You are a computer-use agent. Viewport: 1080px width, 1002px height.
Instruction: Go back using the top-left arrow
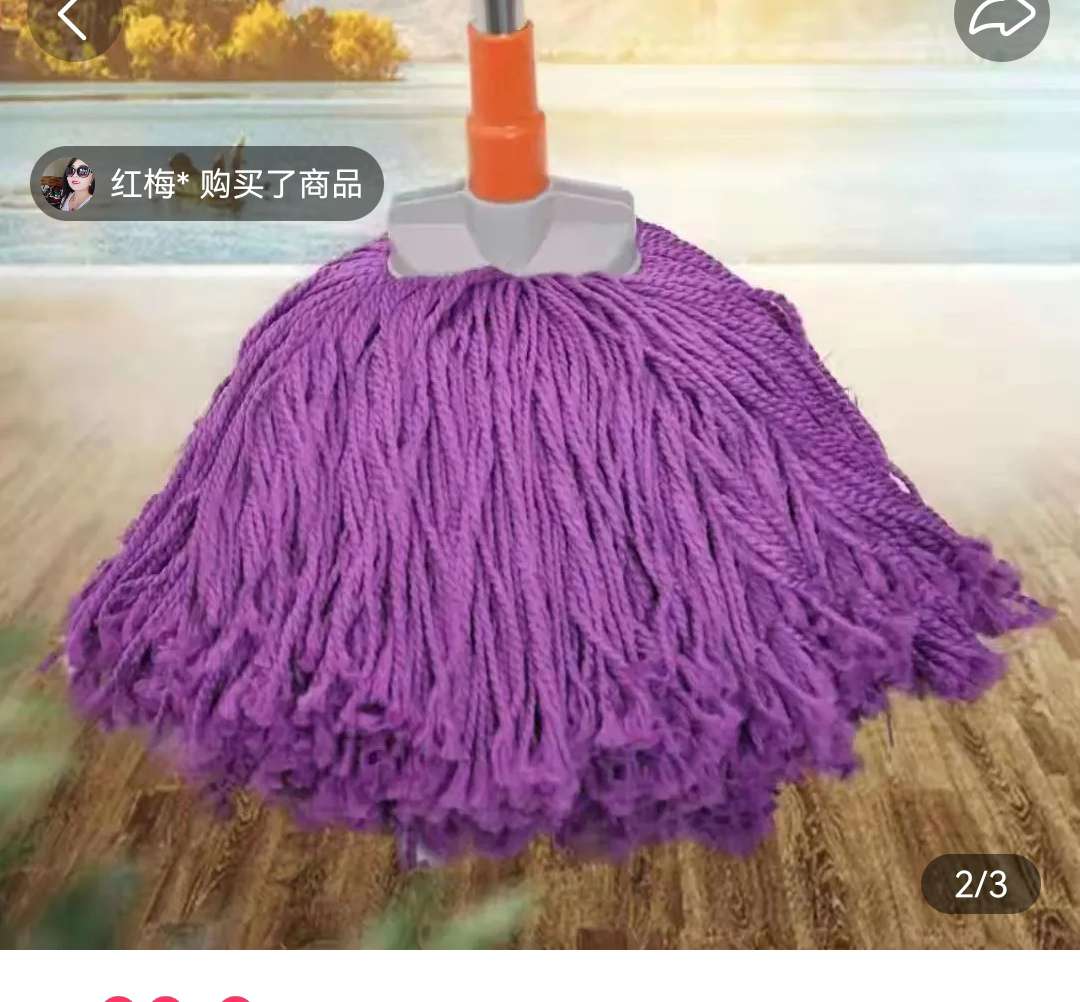pos(73,18)
